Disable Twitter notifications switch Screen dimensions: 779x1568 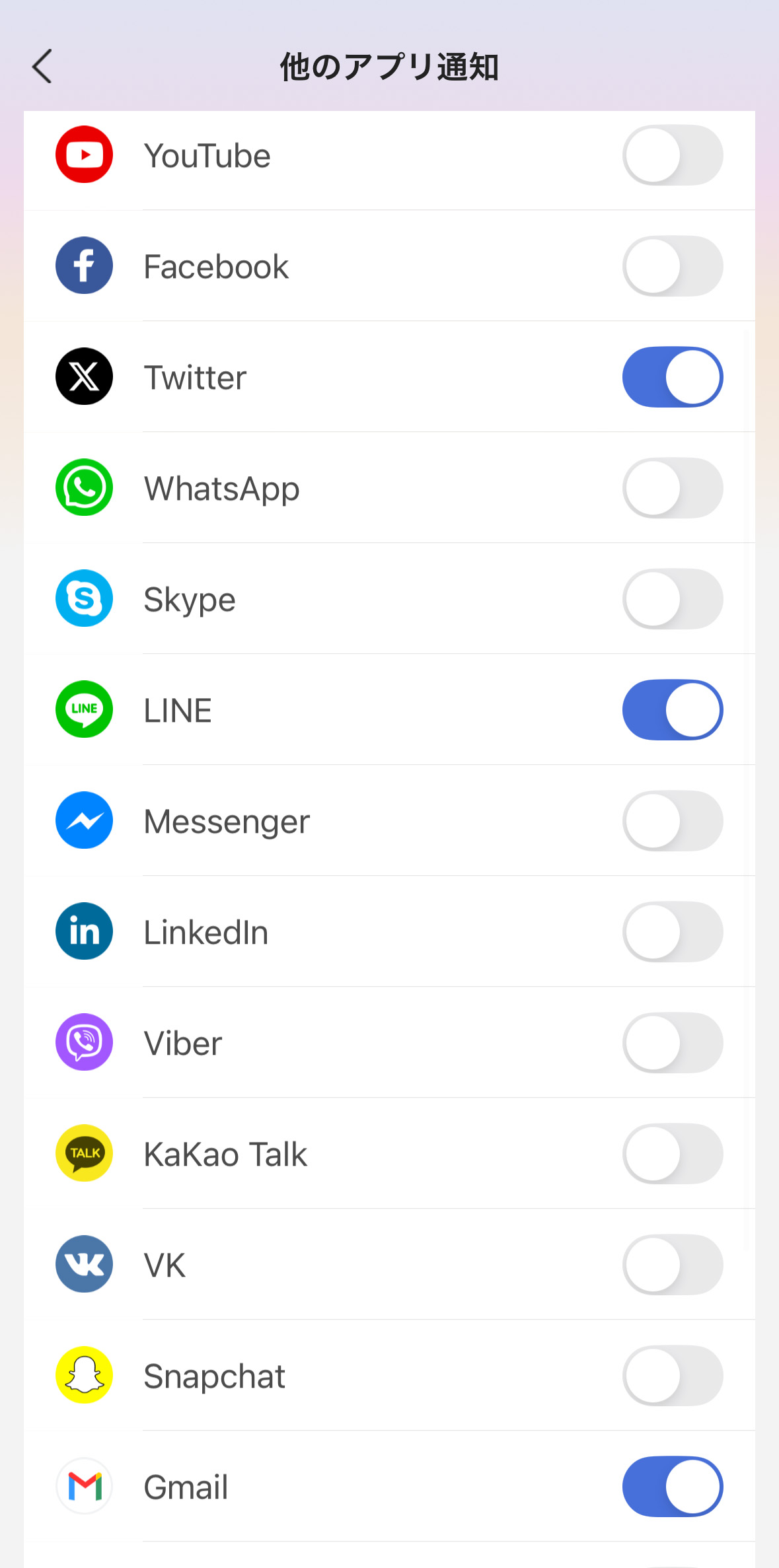click(672, 377)
